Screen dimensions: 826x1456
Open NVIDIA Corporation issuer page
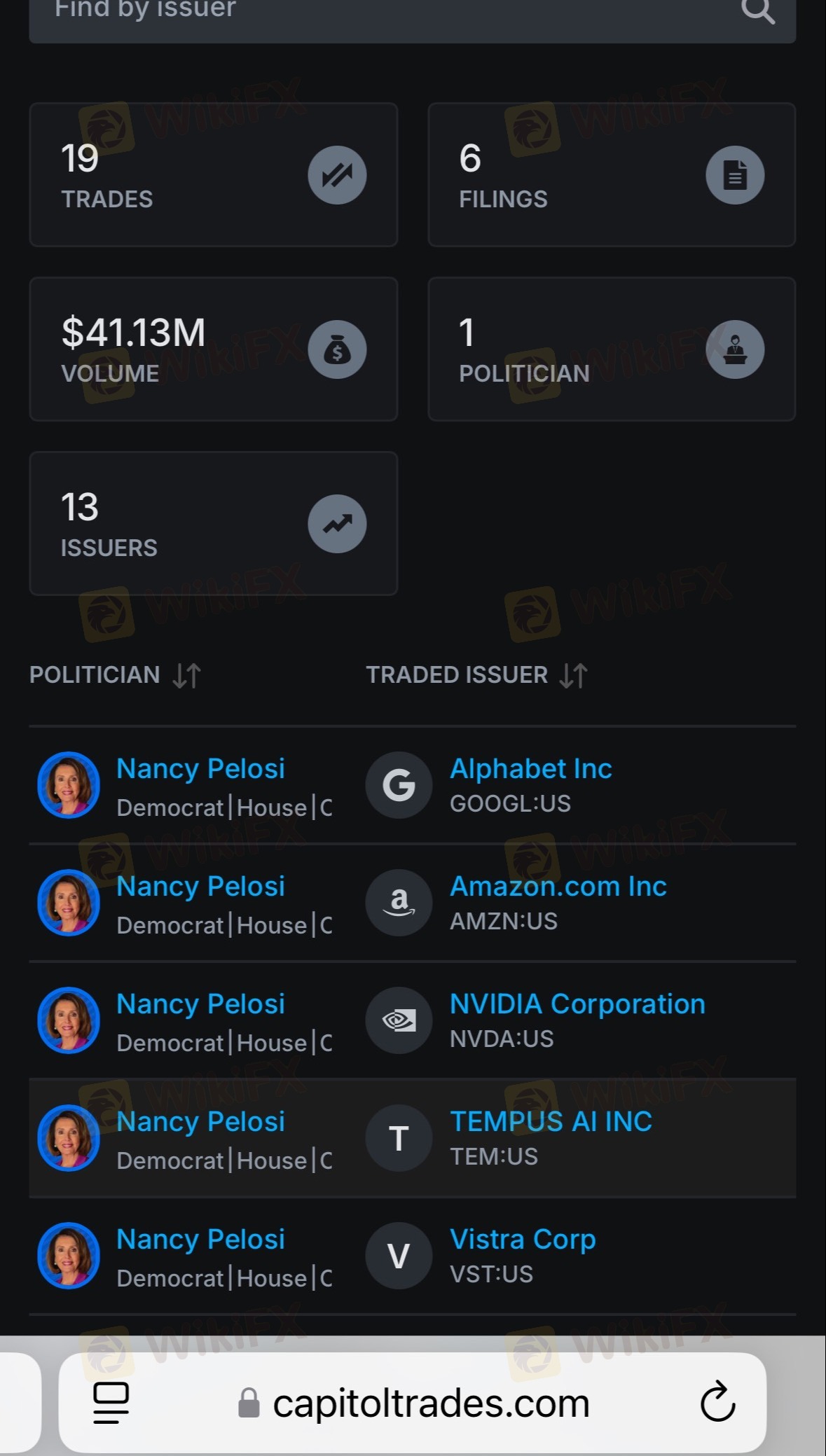[x=577, y=1004]
